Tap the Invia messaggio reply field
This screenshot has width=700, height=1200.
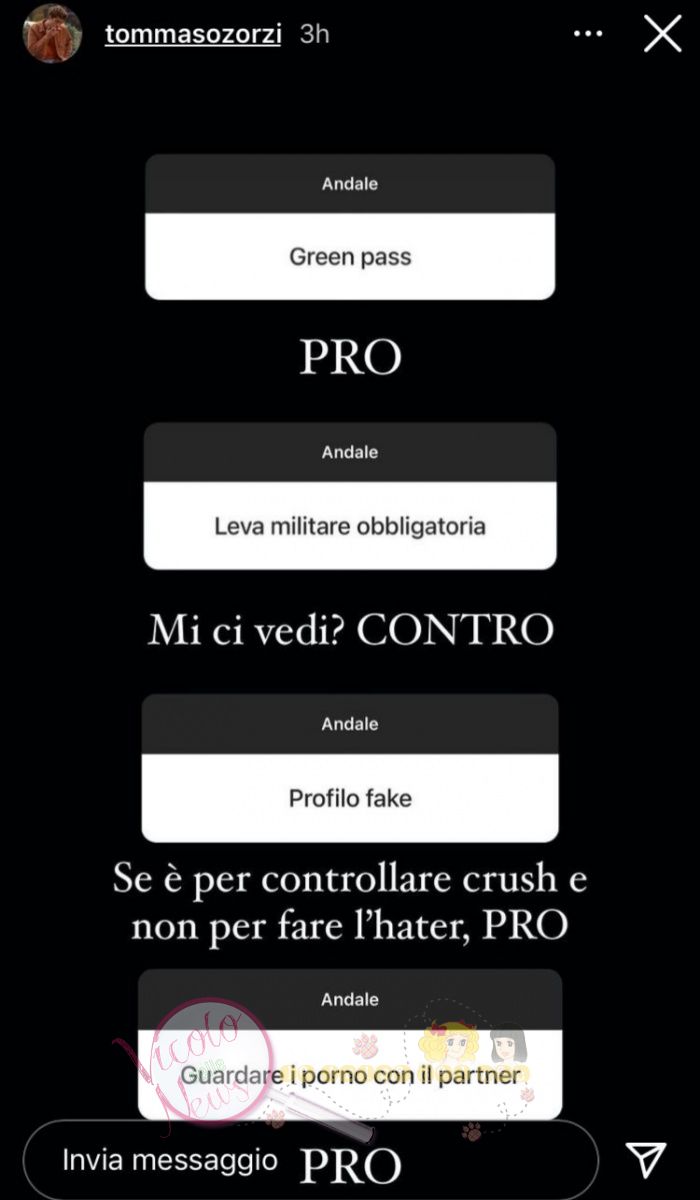[x=310, y=1159]
